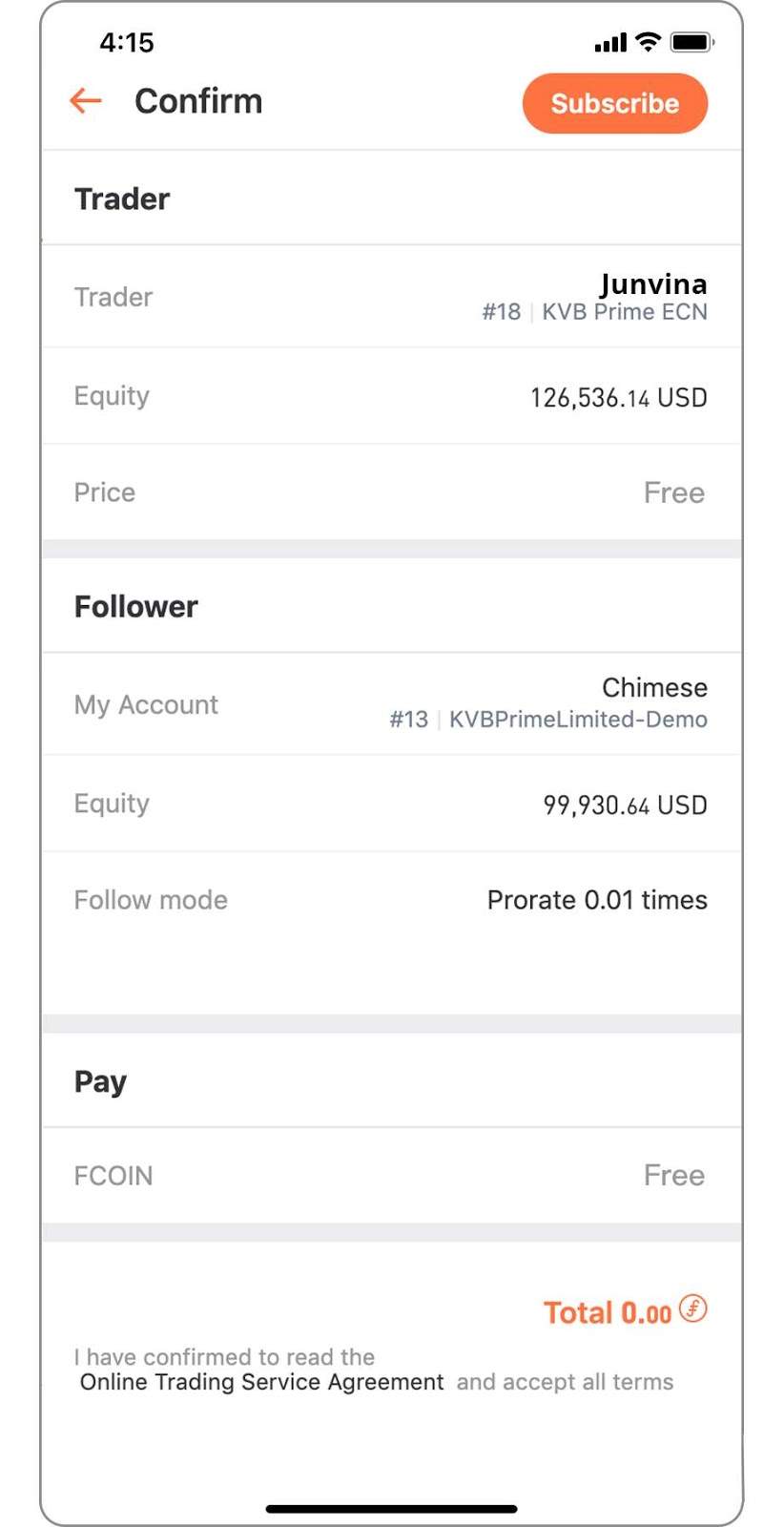This screenshot has height=1527, width=784.
Task: Open the Online Trading Service Agreement
Action: (261, 1382)
